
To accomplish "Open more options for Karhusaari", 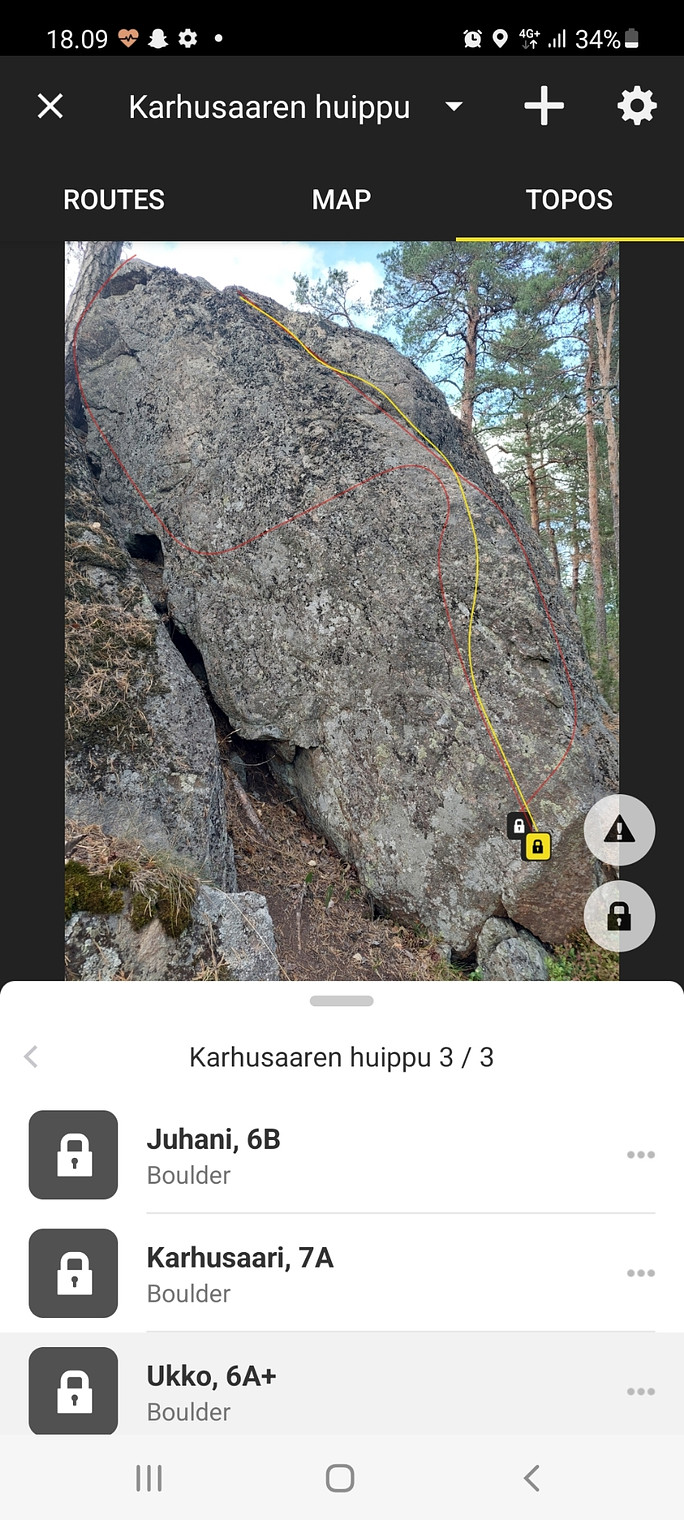I will (x=640, y=1273).
